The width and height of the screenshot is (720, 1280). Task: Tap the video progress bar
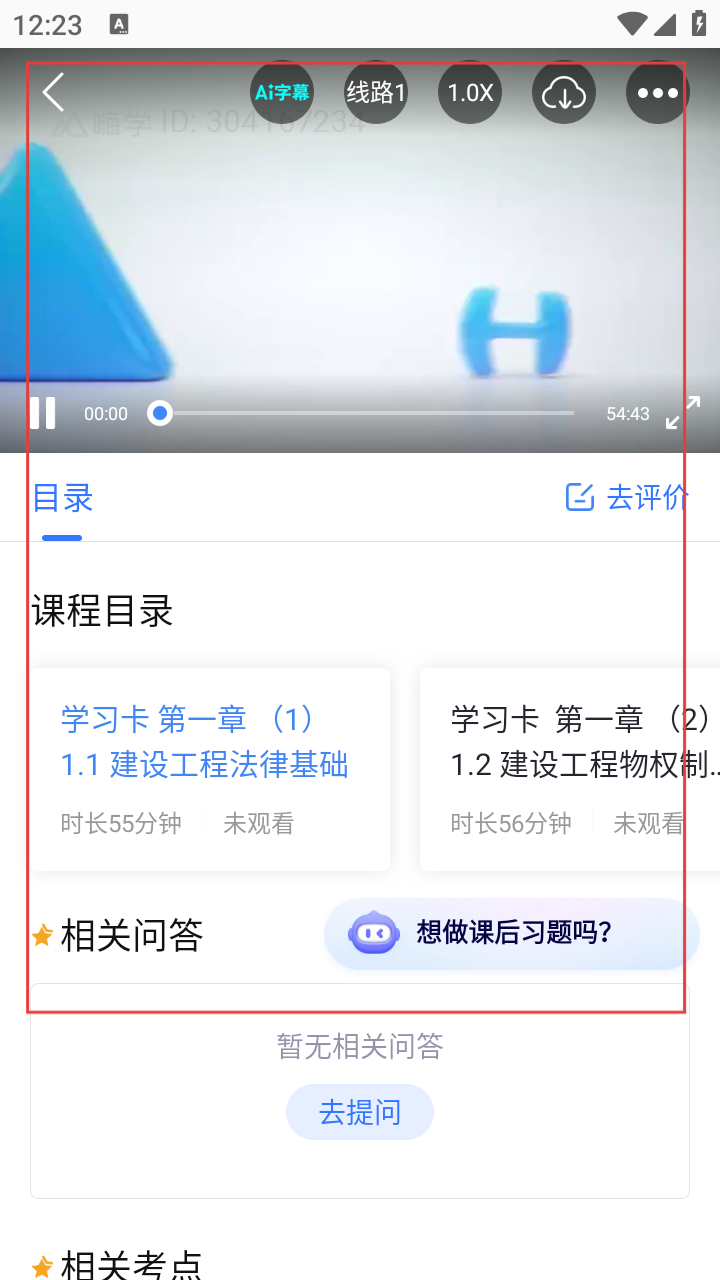(x=365, y=413)
